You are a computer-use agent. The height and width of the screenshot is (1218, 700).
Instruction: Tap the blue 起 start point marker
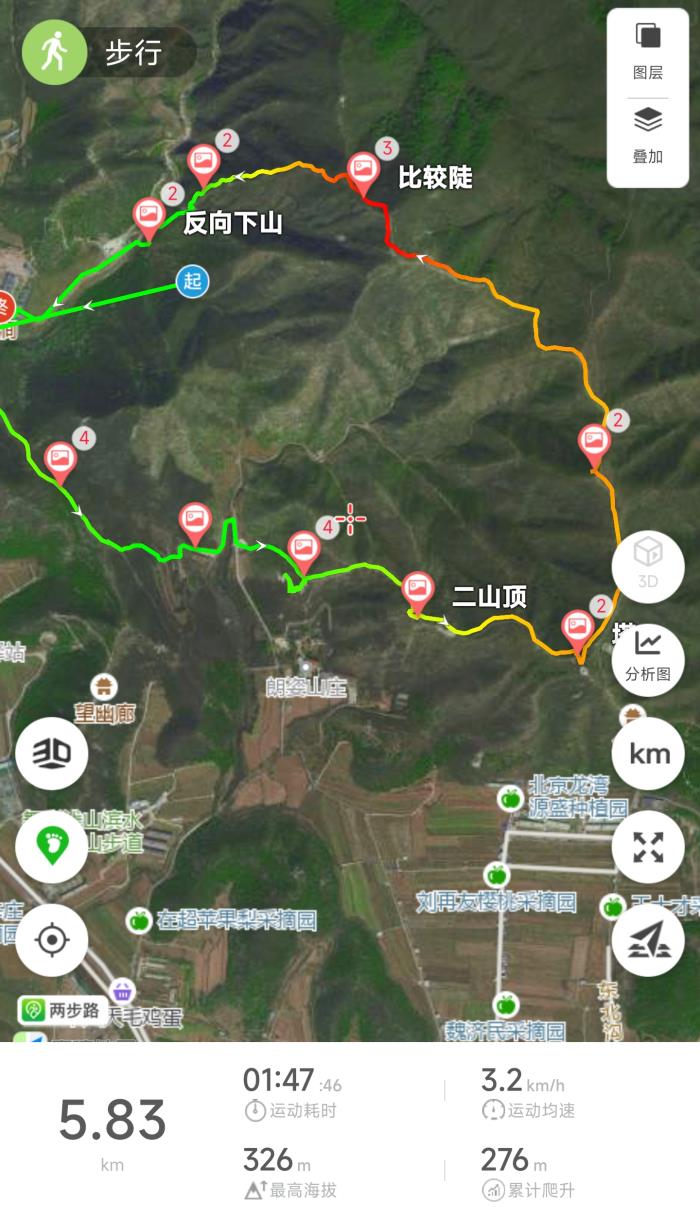192,281
